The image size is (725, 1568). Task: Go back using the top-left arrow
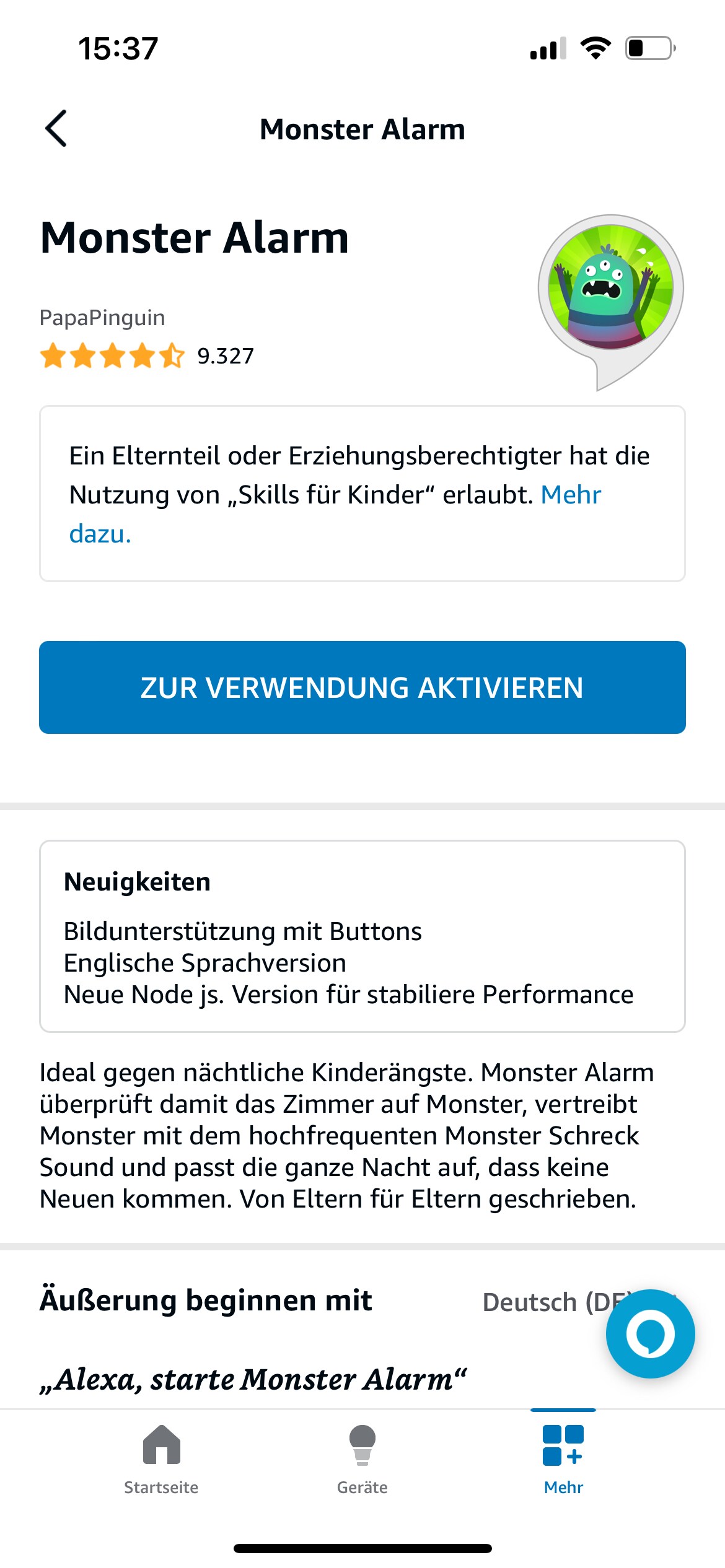point(56,129)
